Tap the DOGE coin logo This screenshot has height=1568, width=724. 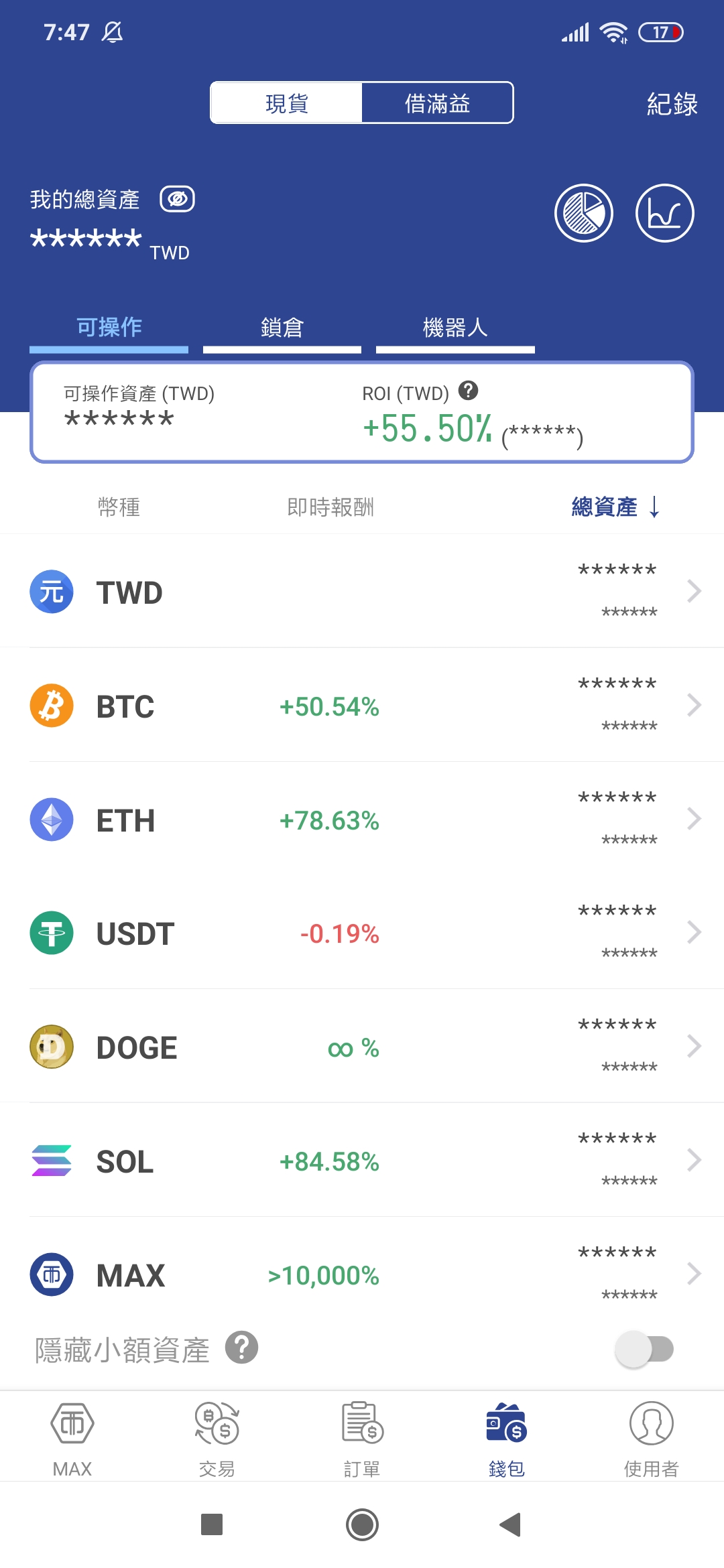click(51, 1047)
